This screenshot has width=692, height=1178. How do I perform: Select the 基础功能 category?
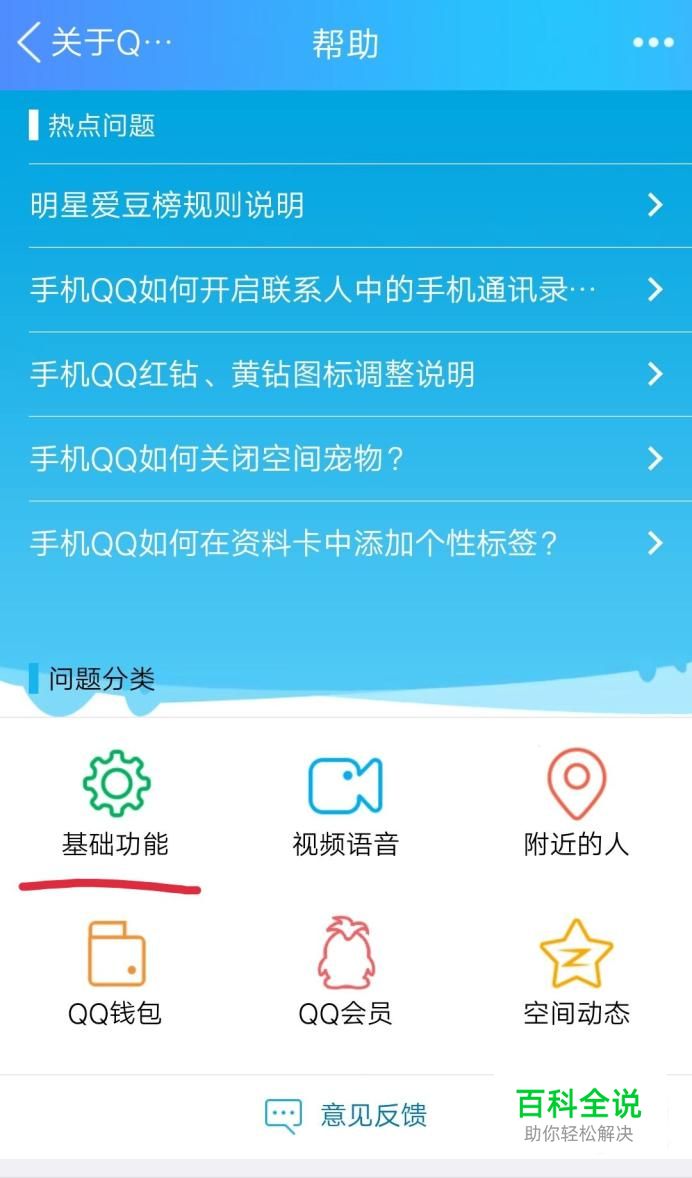point(115,804)
